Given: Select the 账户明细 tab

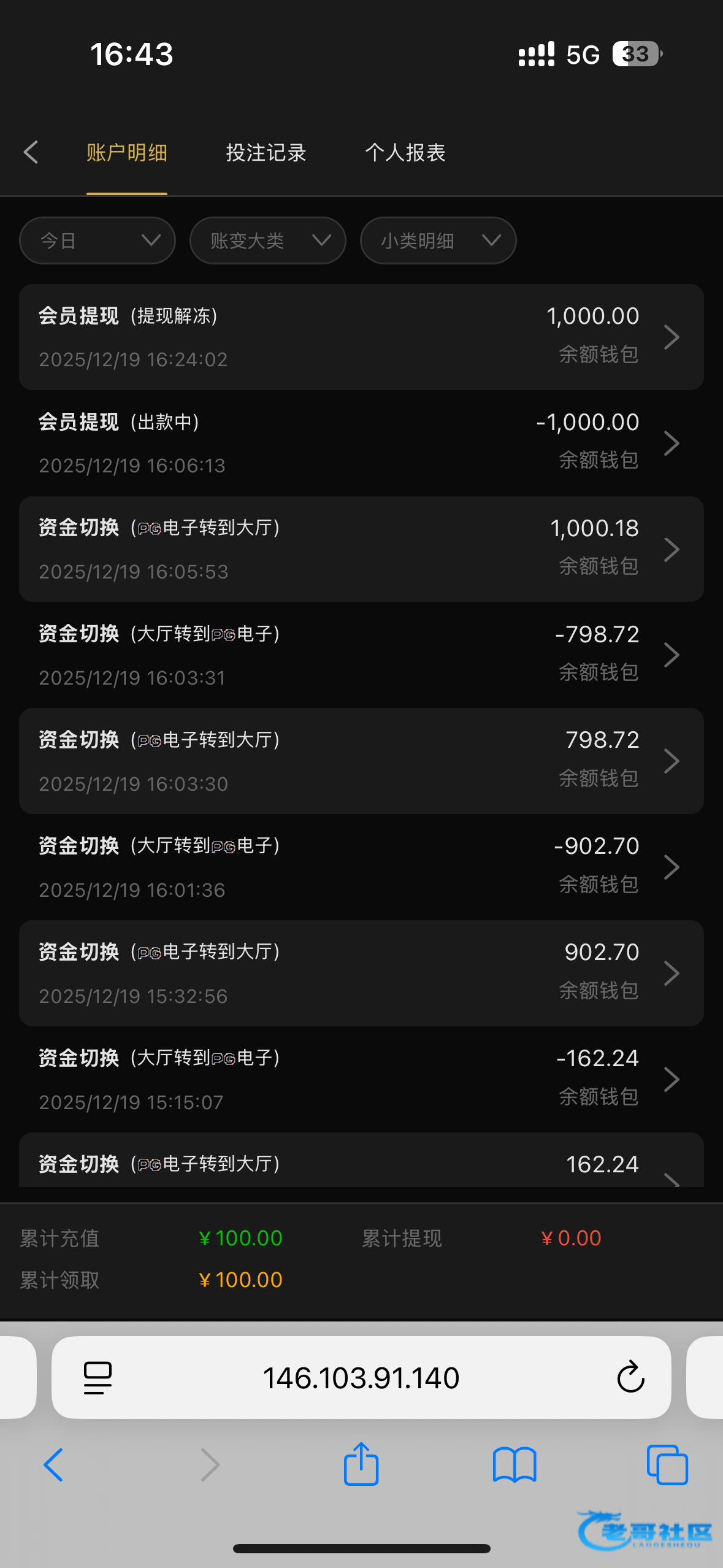Looking at the screenshot, I should point(126,152).
